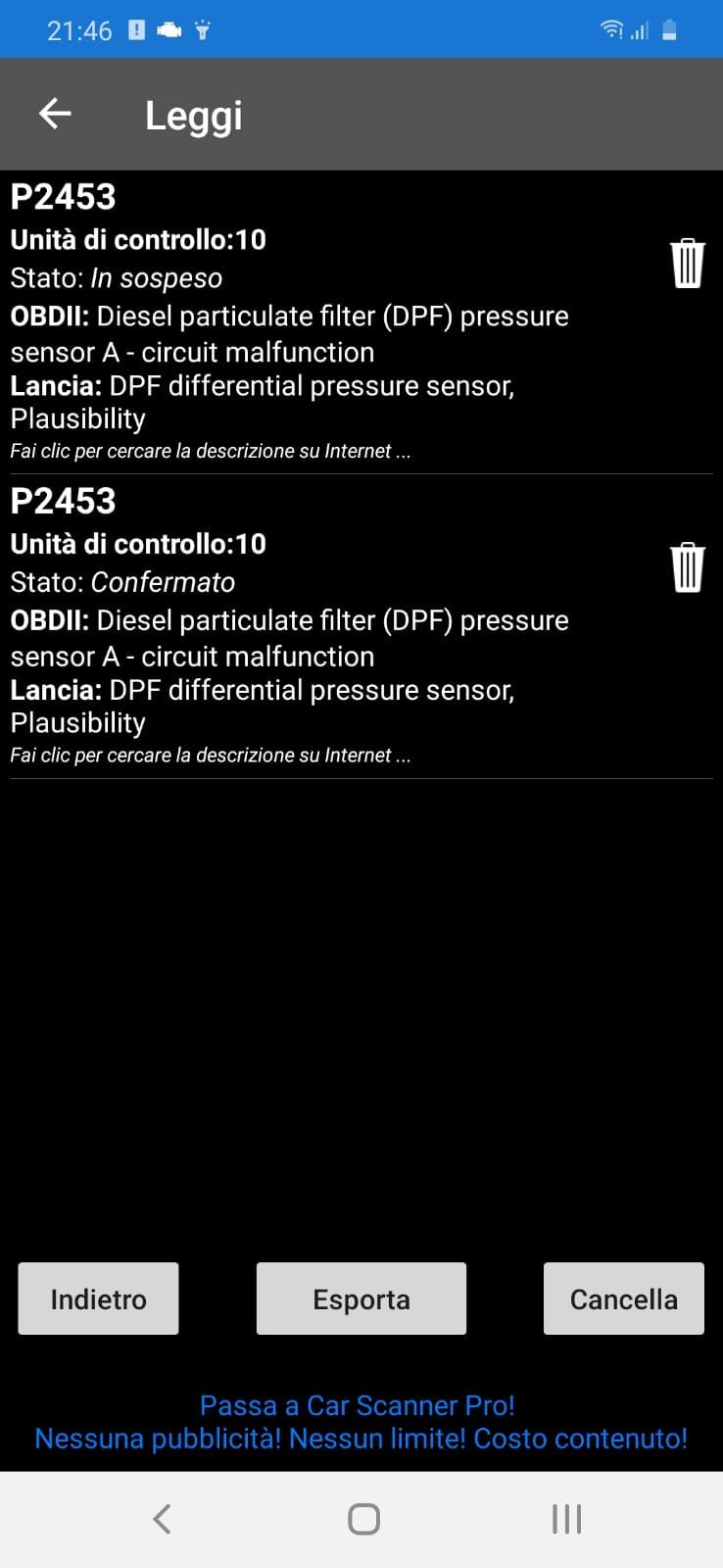This screenshot has height=1568, width=723.
Task: Delete the P2453 code with status In sospeso
Action: point(687,263)
